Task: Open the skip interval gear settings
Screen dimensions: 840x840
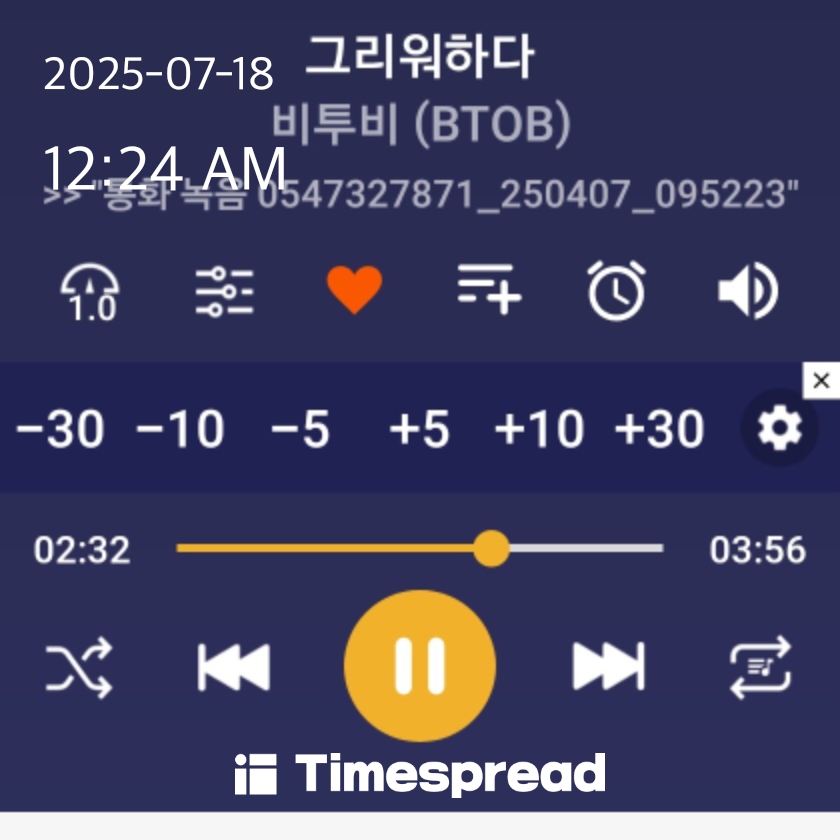Action: click(779, 430)
